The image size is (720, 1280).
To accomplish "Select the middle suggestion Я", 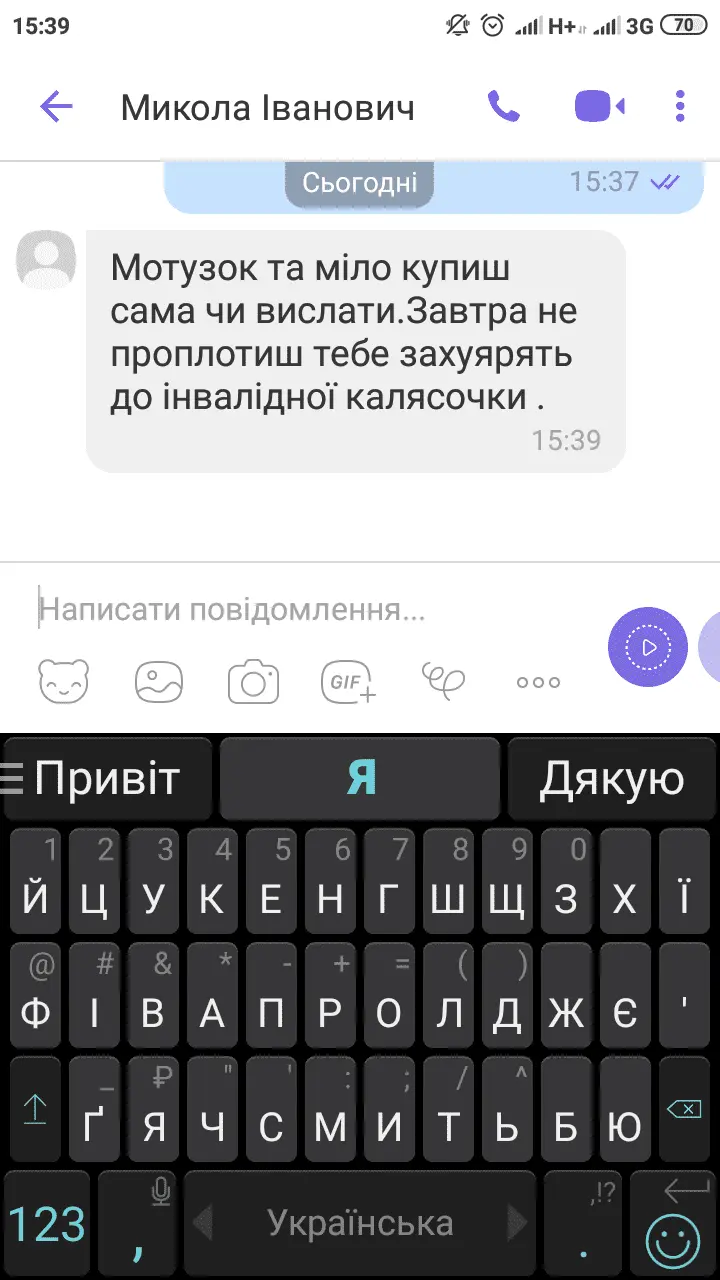I will click(x=360, y=778).
